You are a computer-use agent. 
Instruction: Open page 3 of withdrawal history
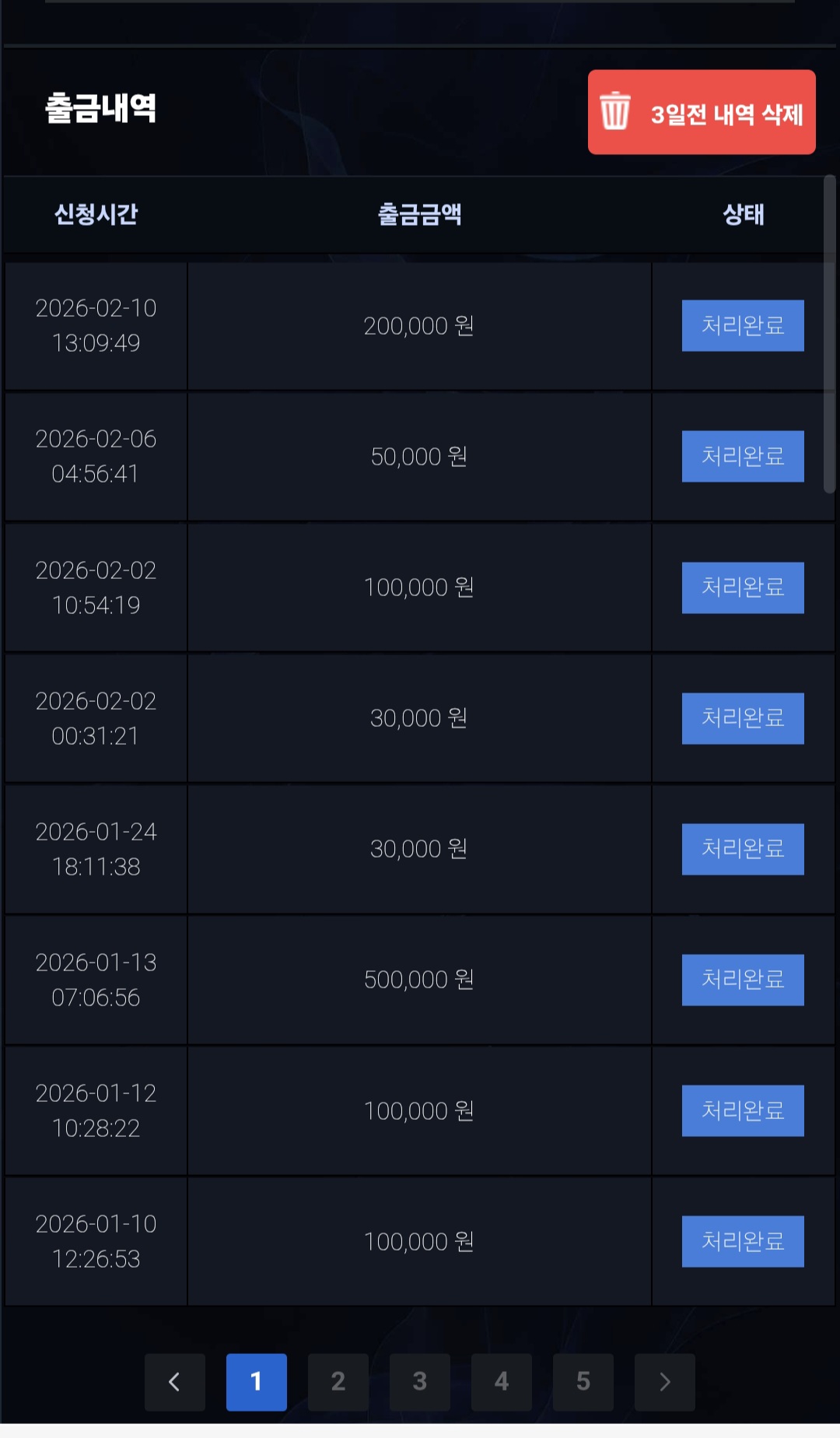click(x=420, y=1382)
